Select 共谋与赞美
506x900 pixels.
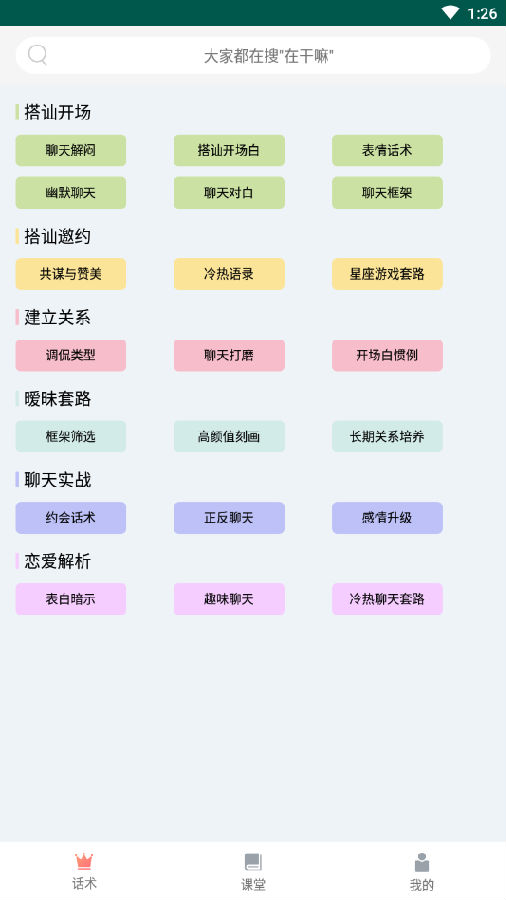71,274
